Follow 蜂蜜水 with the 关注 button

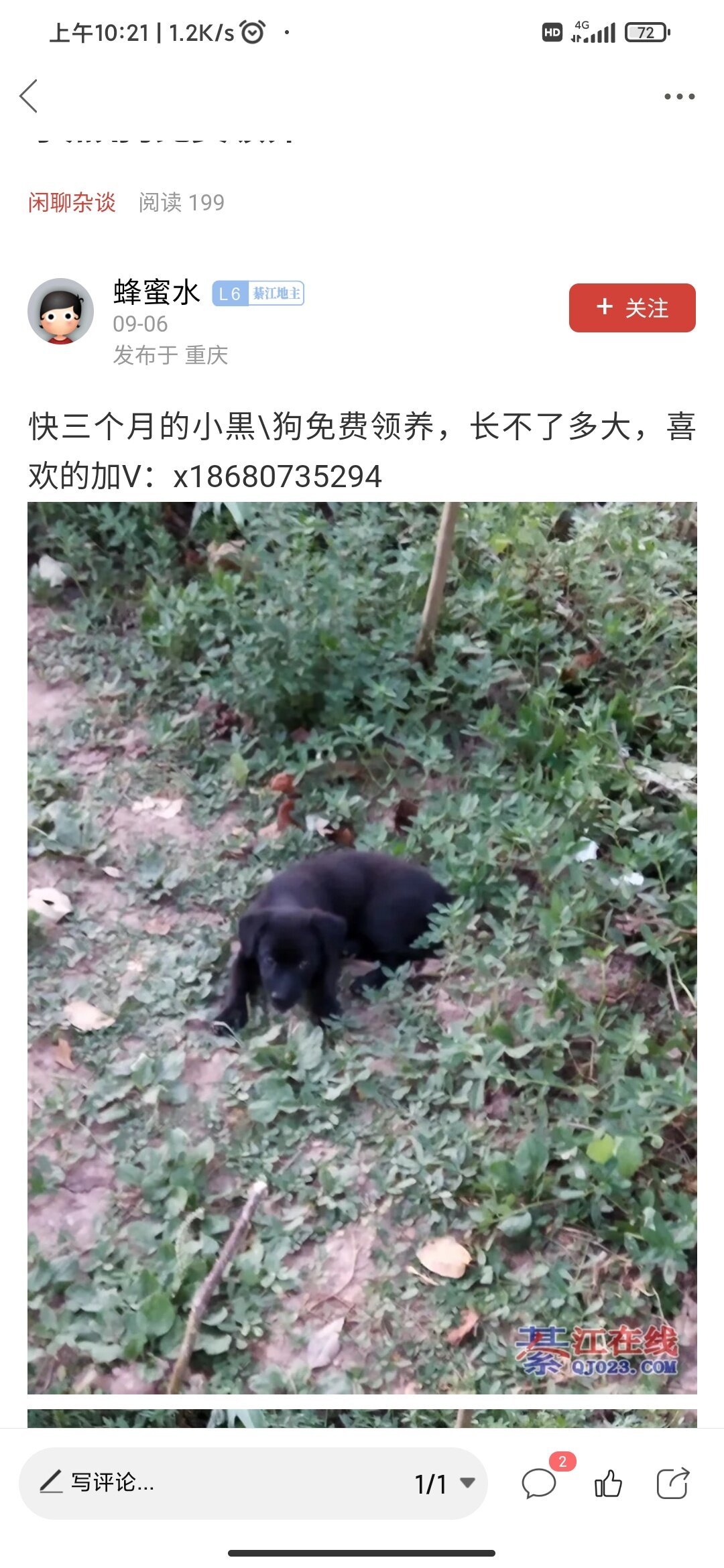[632, 308]
